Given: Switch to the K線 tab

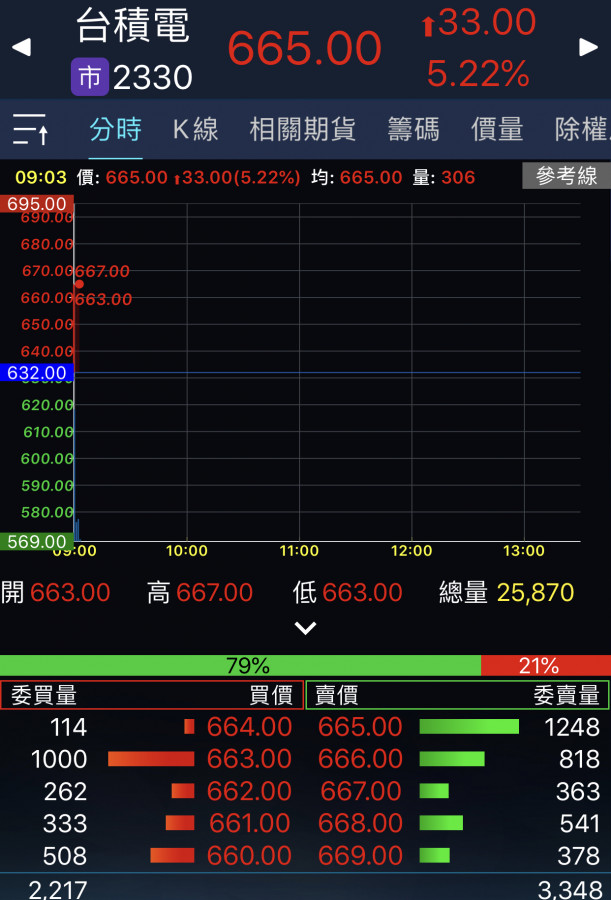Looking at the screenshot, I should click(x=195, y=130).
